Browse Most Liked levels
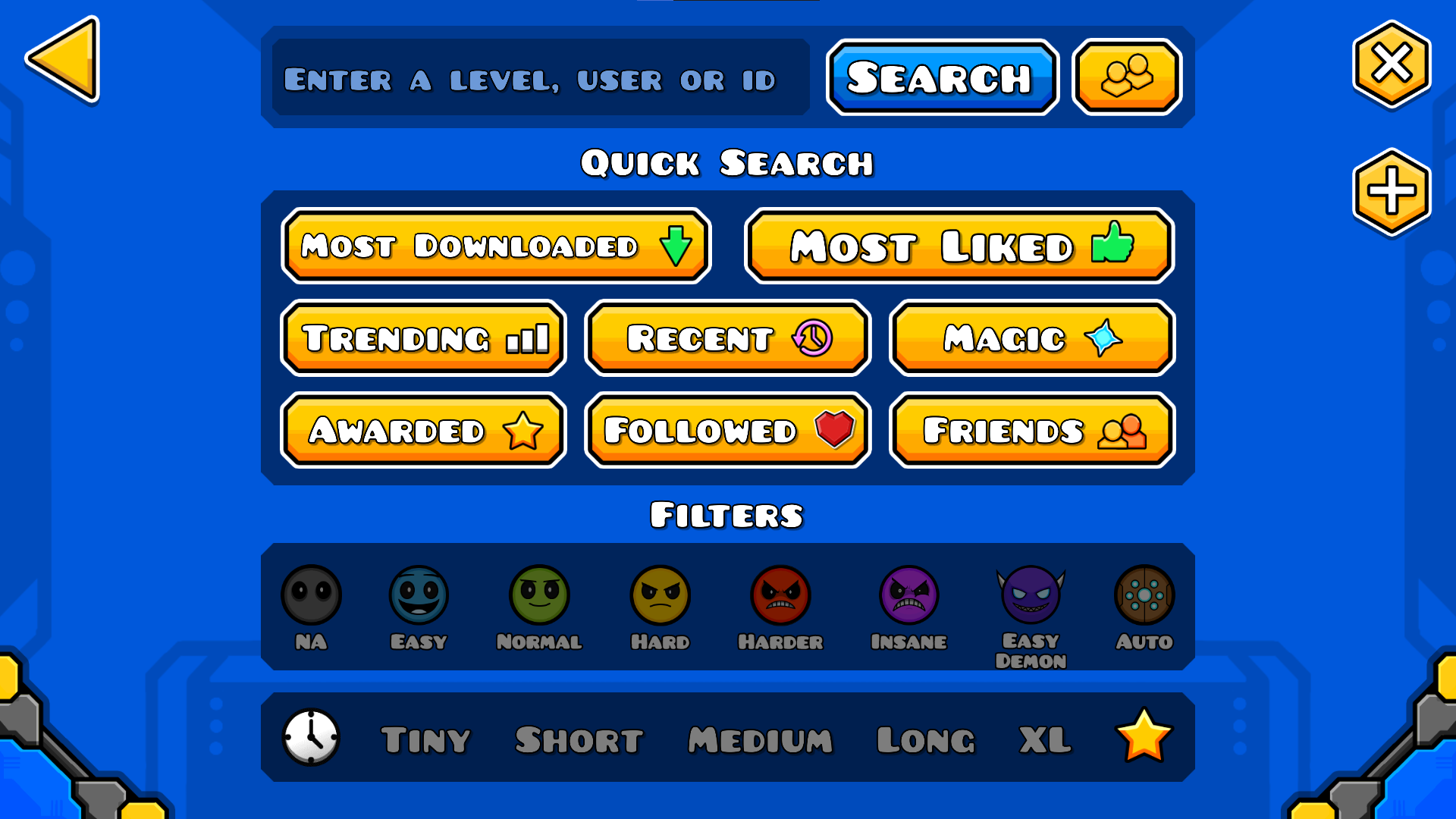 [959, 246]
